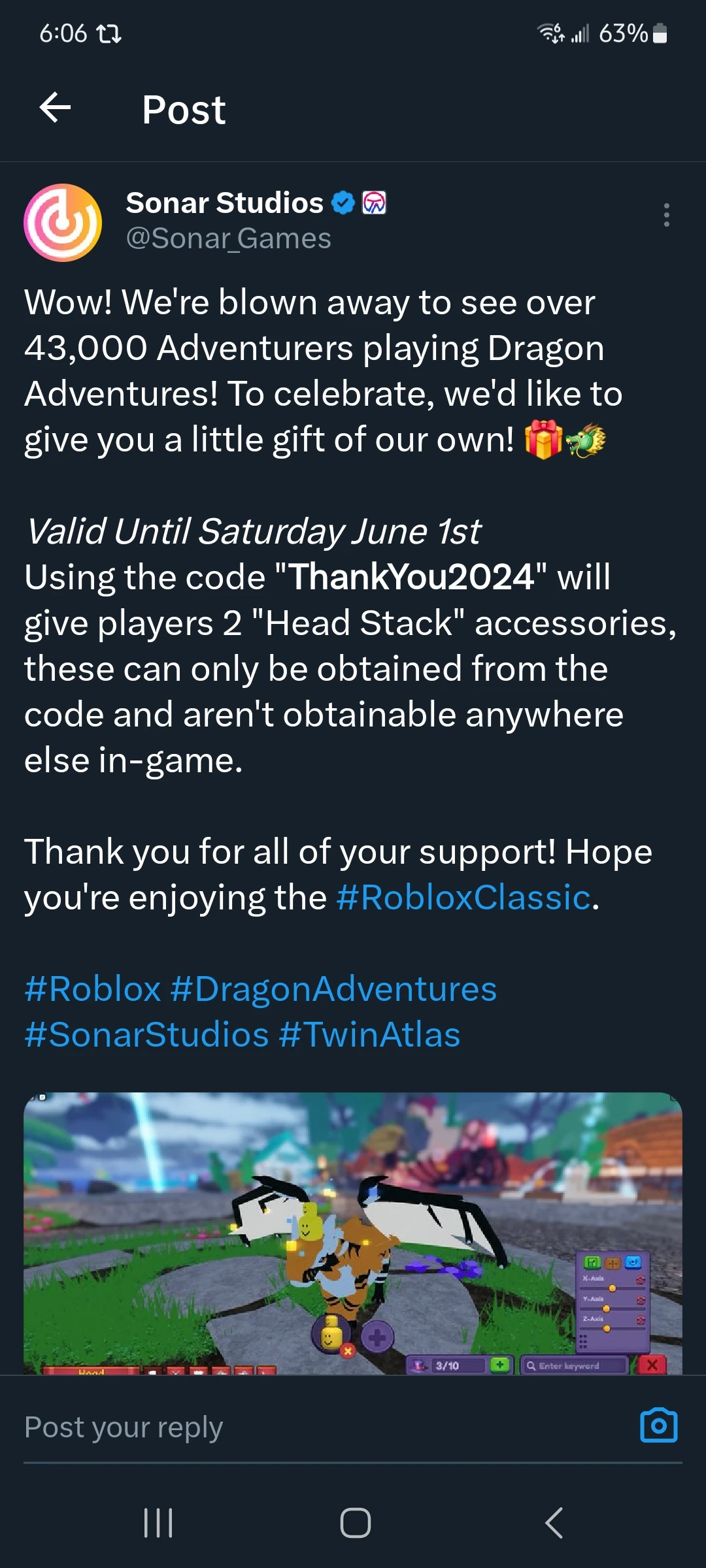Screen dimensions: 706x1568
Task: Click the Y-Axis slider handle
Action: pos(606,1309)
